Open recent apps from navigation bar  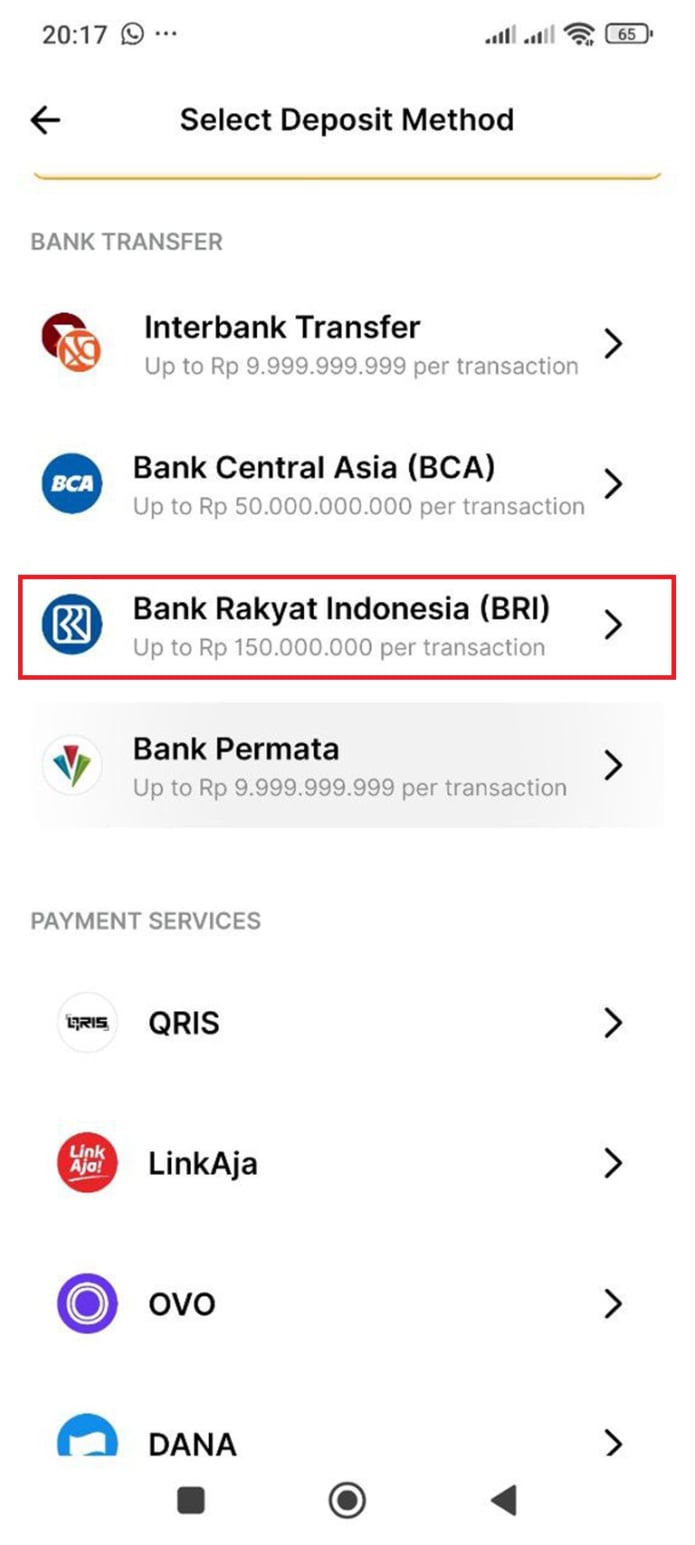(x=190, y=1499)
